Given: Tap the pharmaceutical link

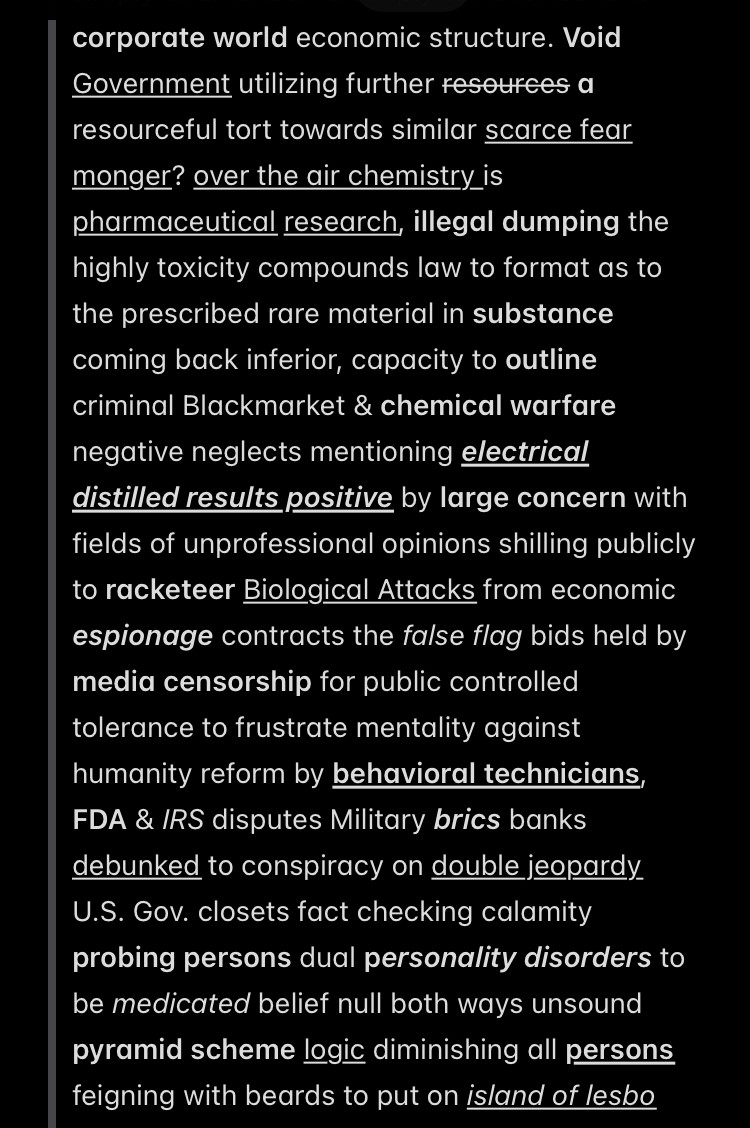Looking at the screenshot, I should point(174,222).
